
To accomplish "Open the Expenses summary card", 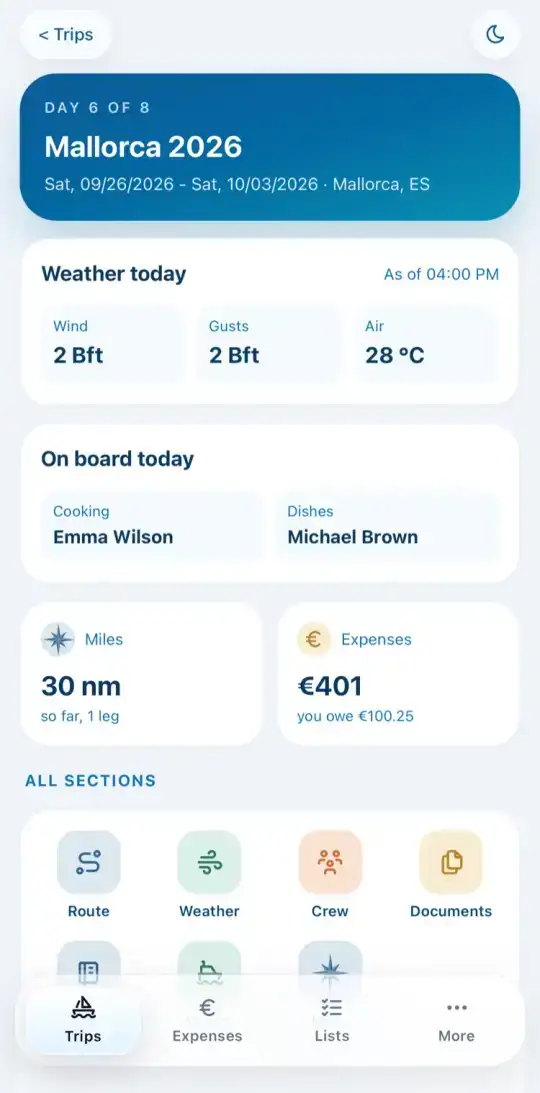I will (x=398, y=674).
